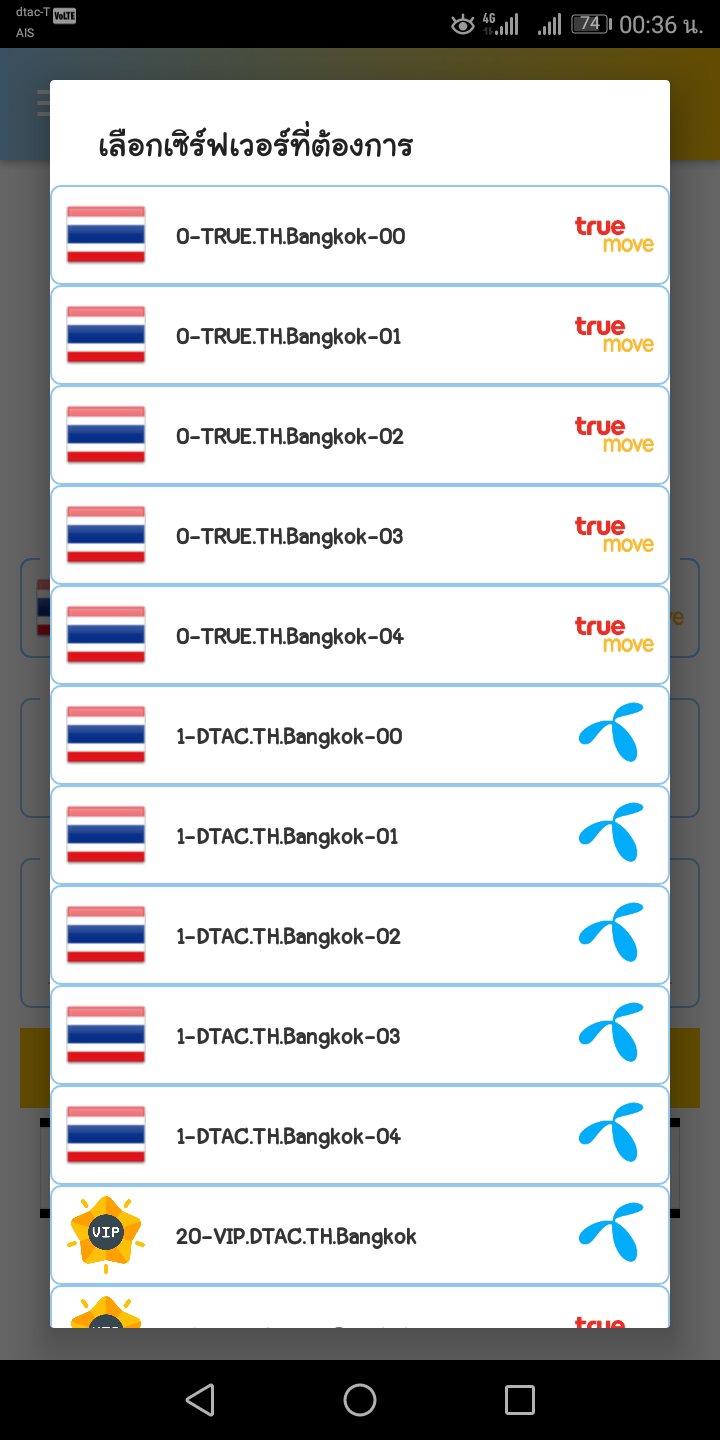Tap server 1-DTAC.TH.Bangkok-03
This screenshot has height=1440, width=720.
pyautogui.click(x=360, y=1035)
